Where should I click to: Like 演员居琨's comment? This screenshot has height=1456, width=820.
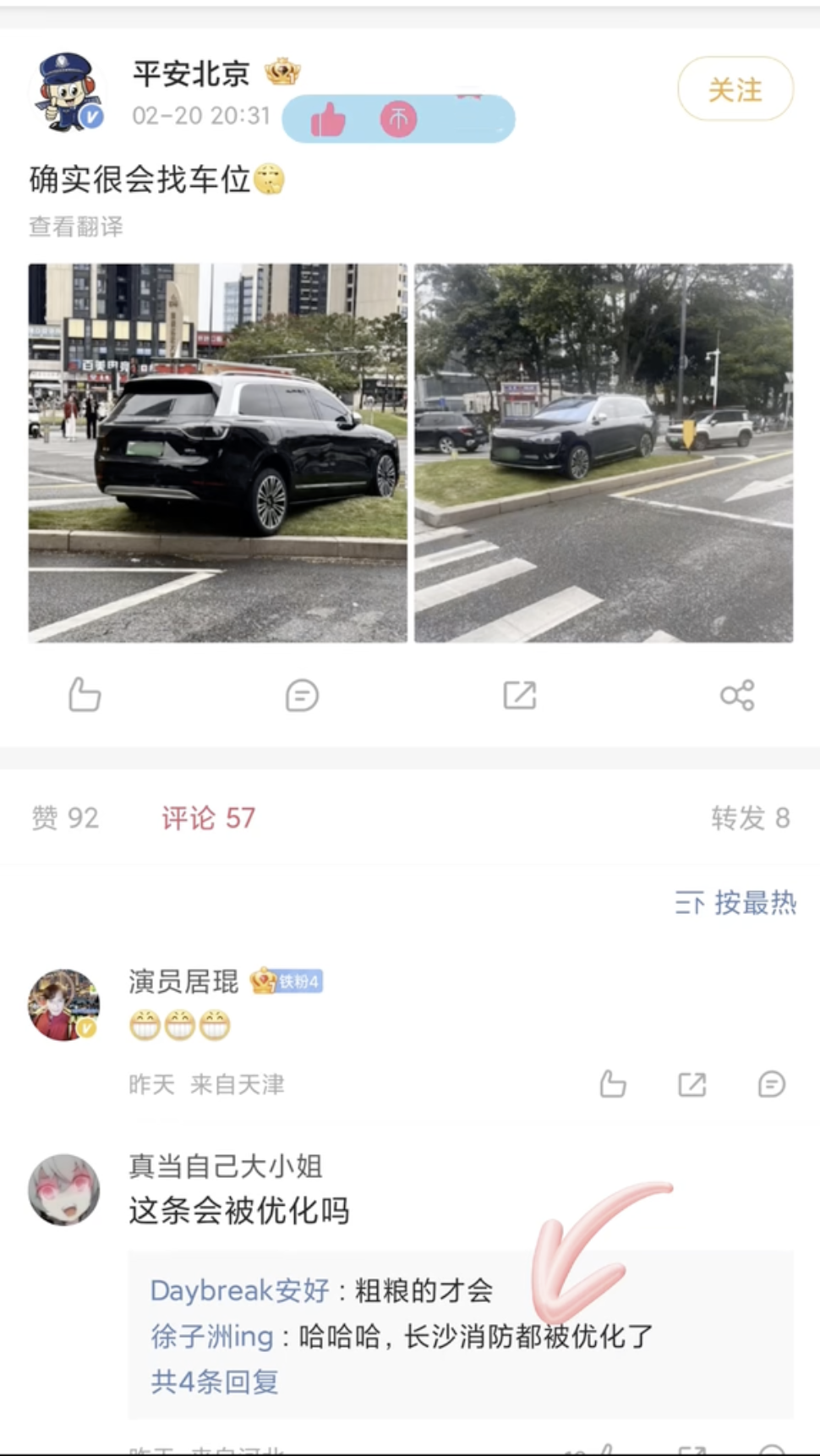pyautogui.click(x=613, y=1084)
